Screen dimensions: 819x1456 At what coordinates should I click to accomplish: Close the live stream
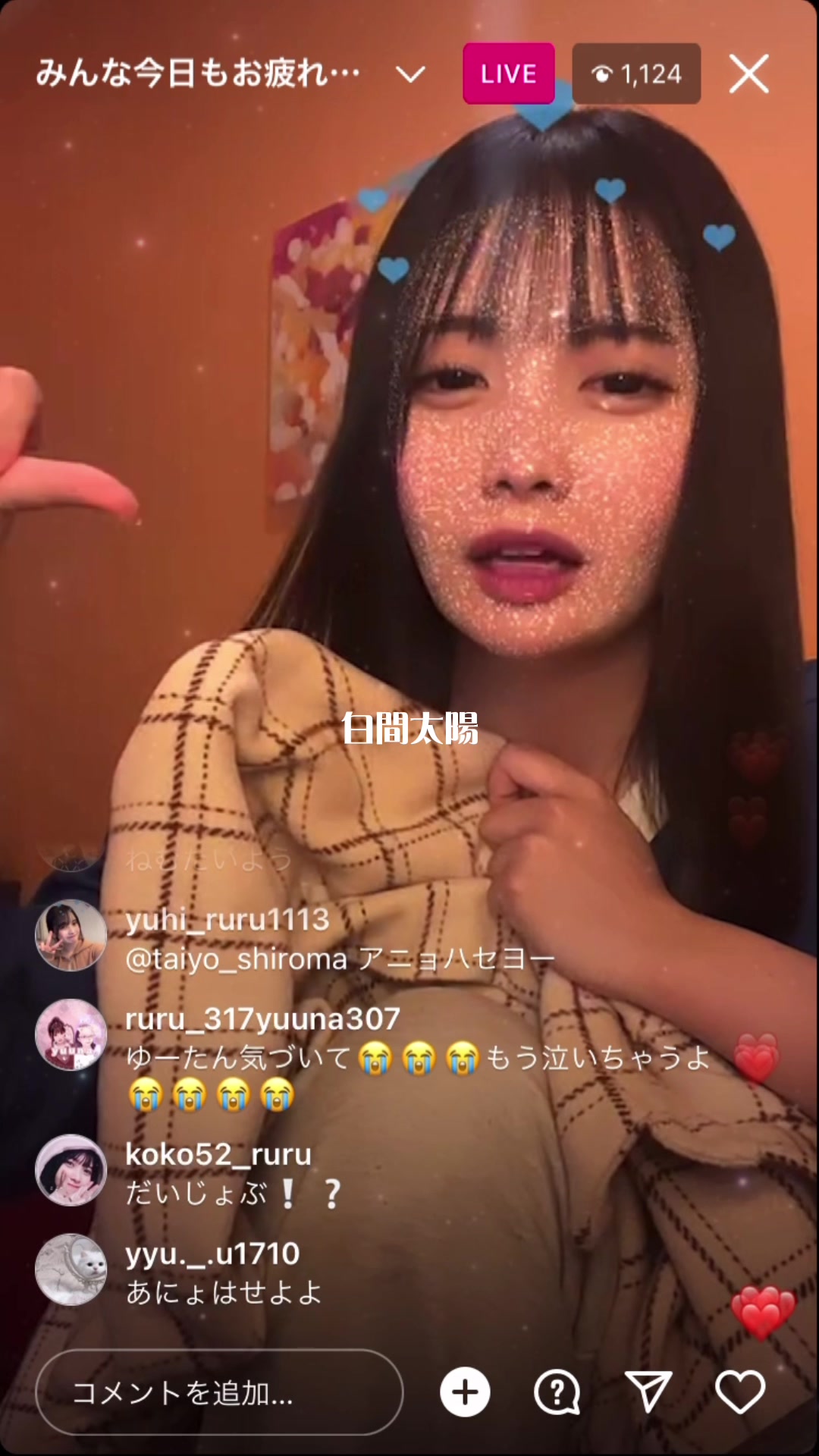click(748, 74)
